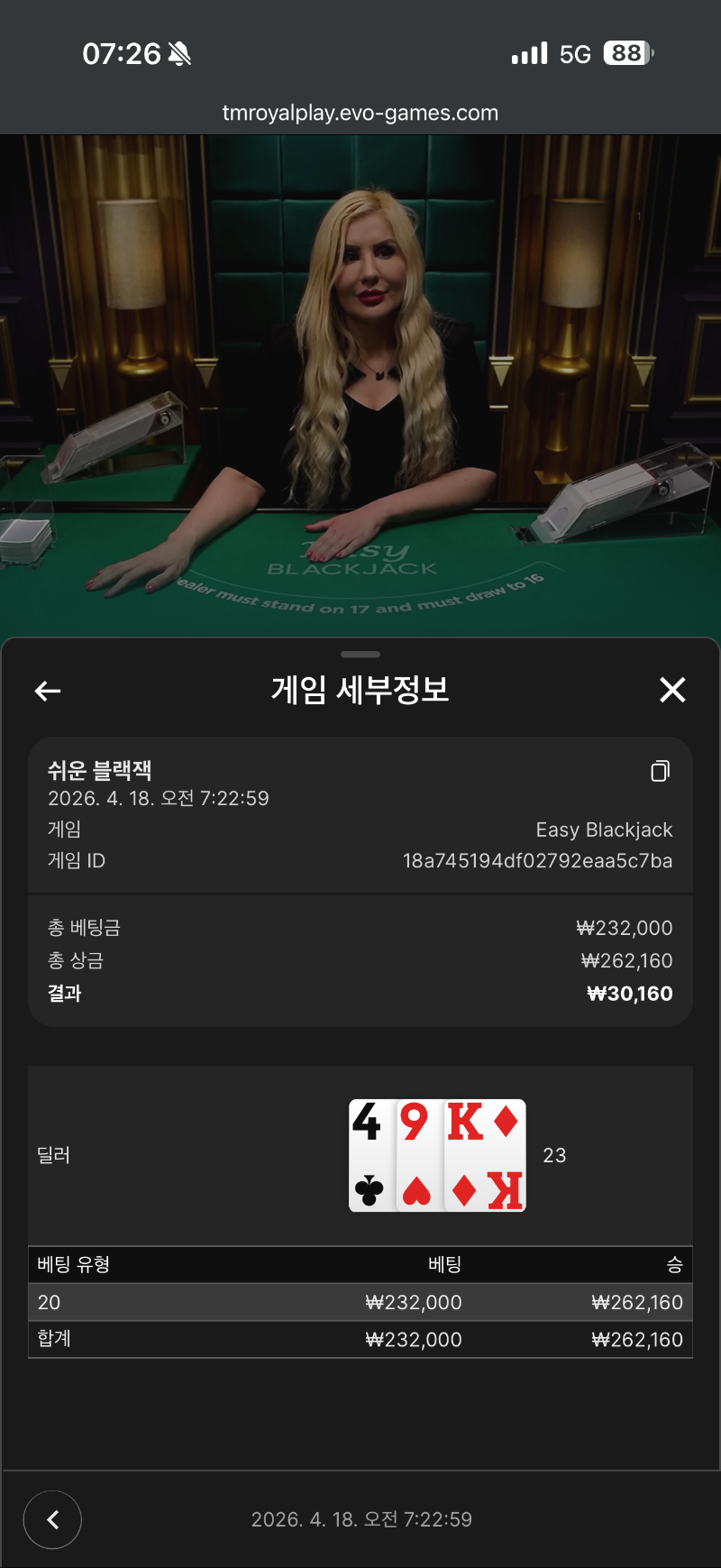The image size is (721, 1568).
Task: Go back from game details panel
Action: pyautogui.click(x=48, y=691)
